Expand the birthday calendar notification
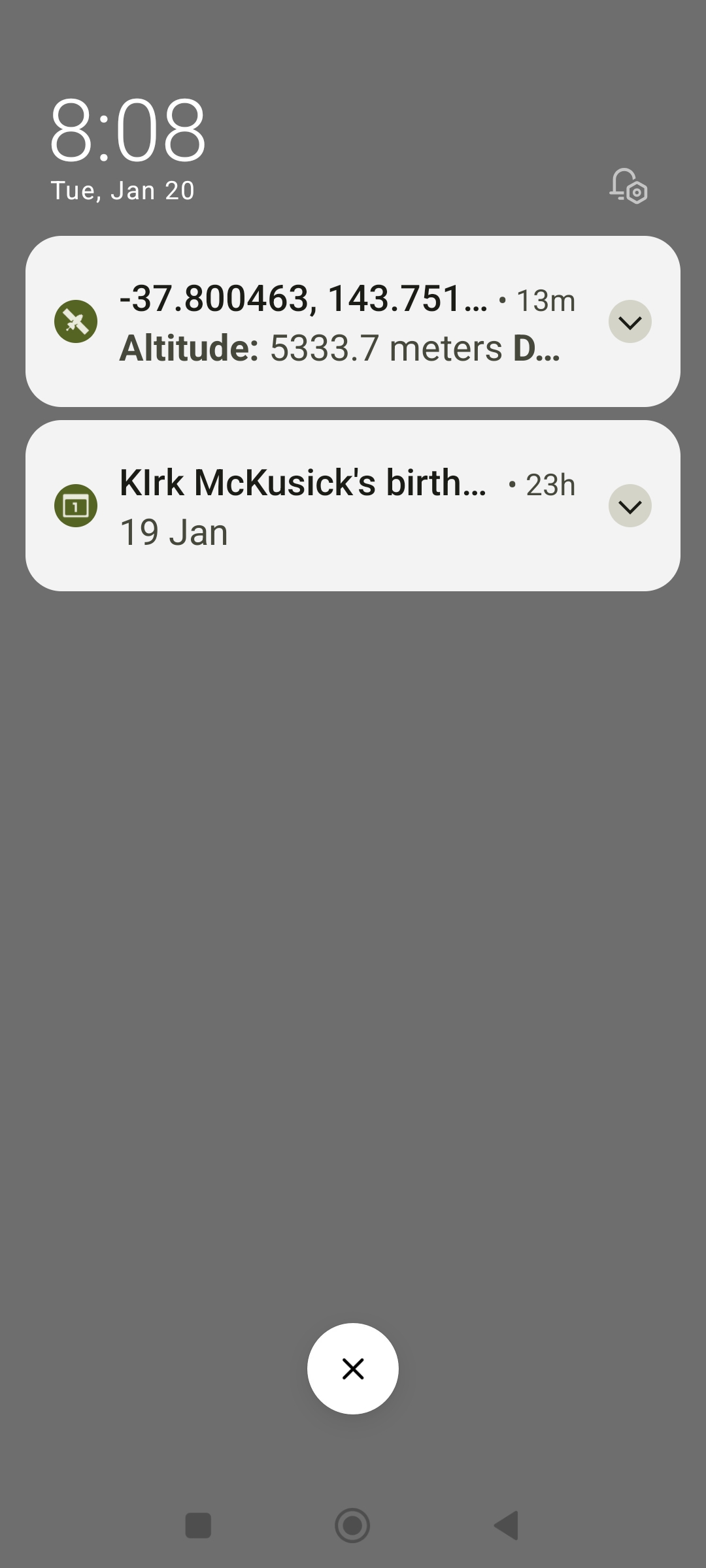 630,506
